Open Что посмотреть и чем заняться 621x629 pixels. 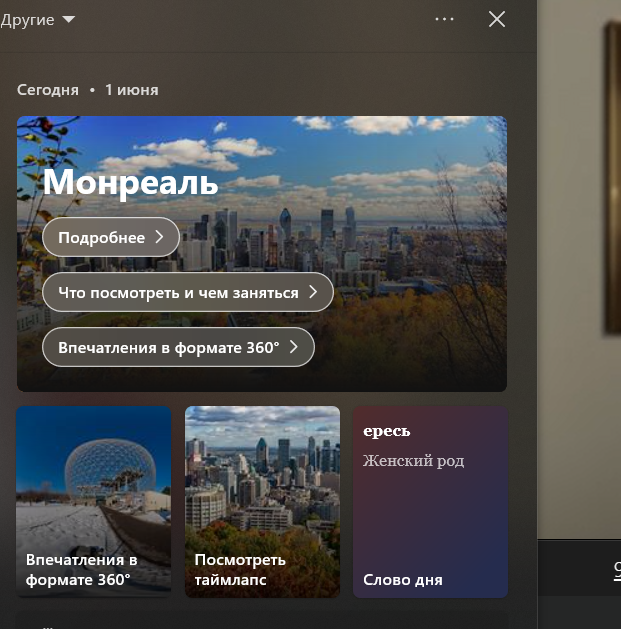187,292
